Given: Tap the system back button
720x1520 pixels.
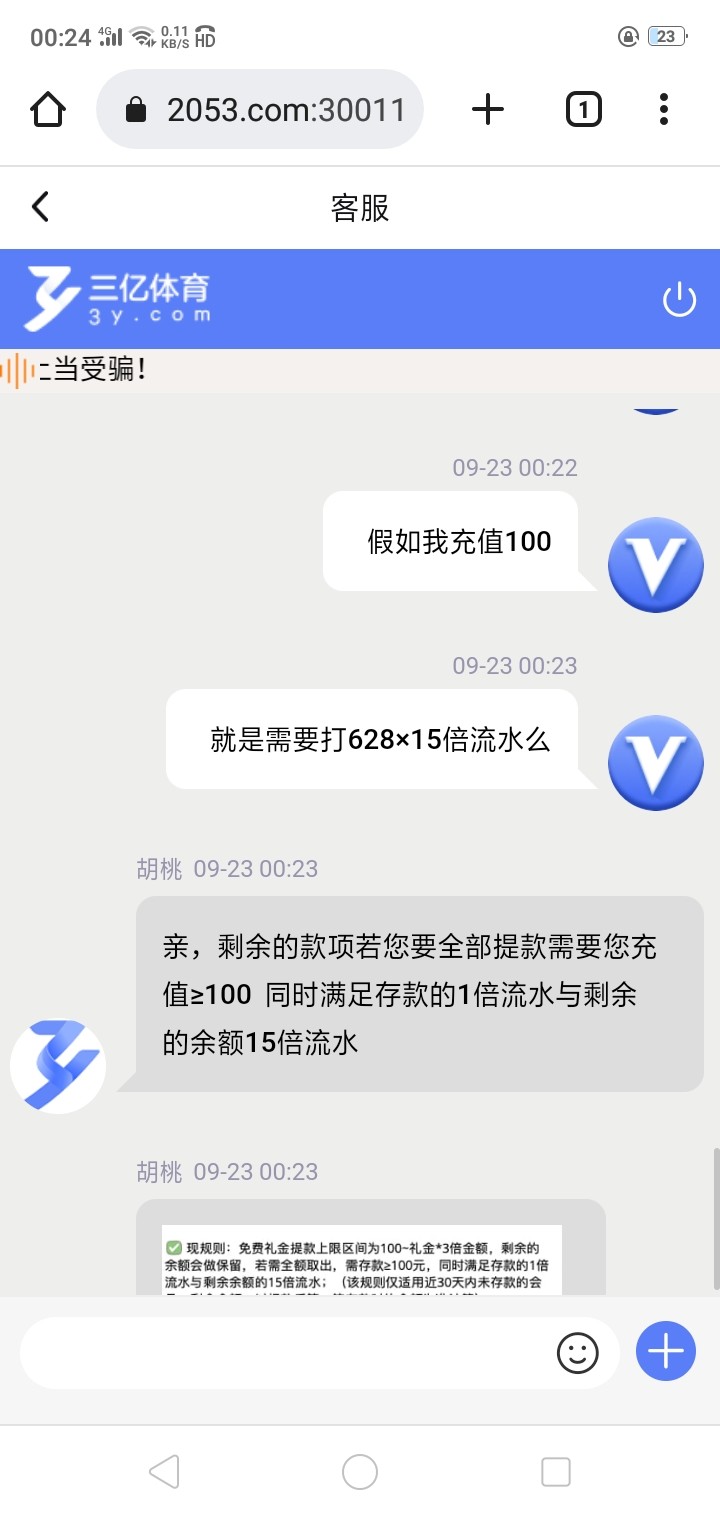Looking at the screenshot, I should [163, 1472].
